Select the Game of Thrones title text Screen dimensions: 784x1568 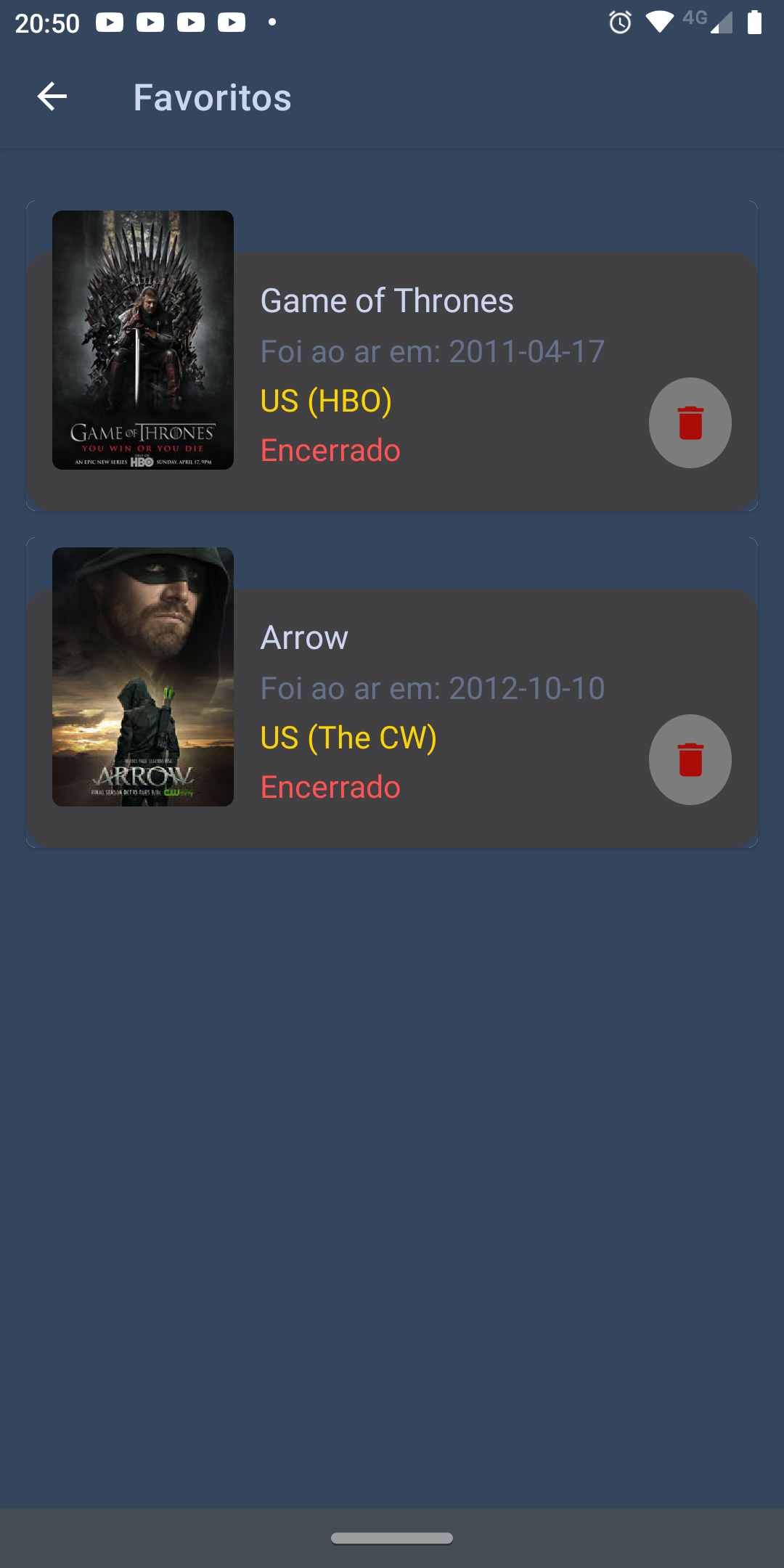[x=387, y=300]
